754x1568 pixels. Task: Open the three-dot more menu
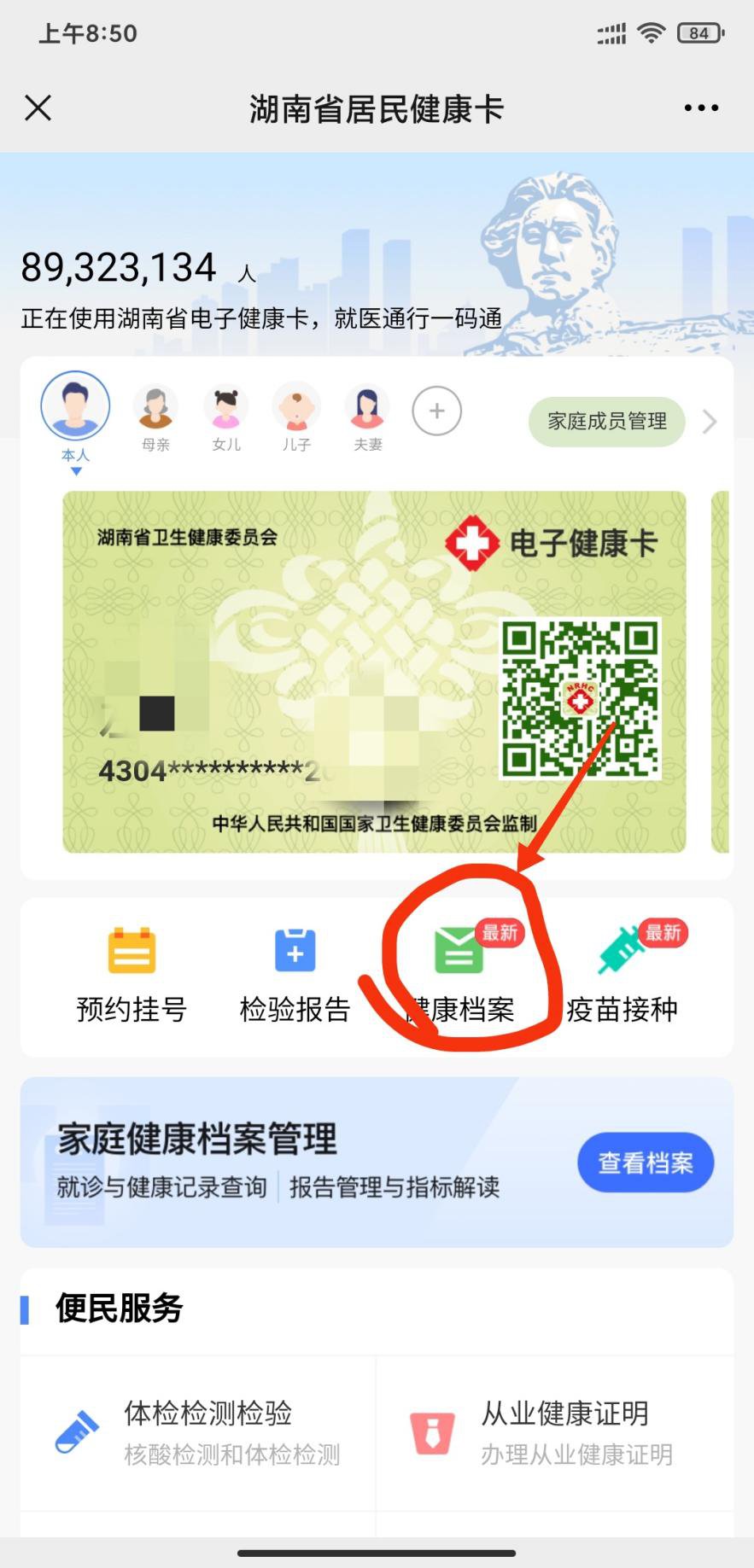click(x=700, y=108)
